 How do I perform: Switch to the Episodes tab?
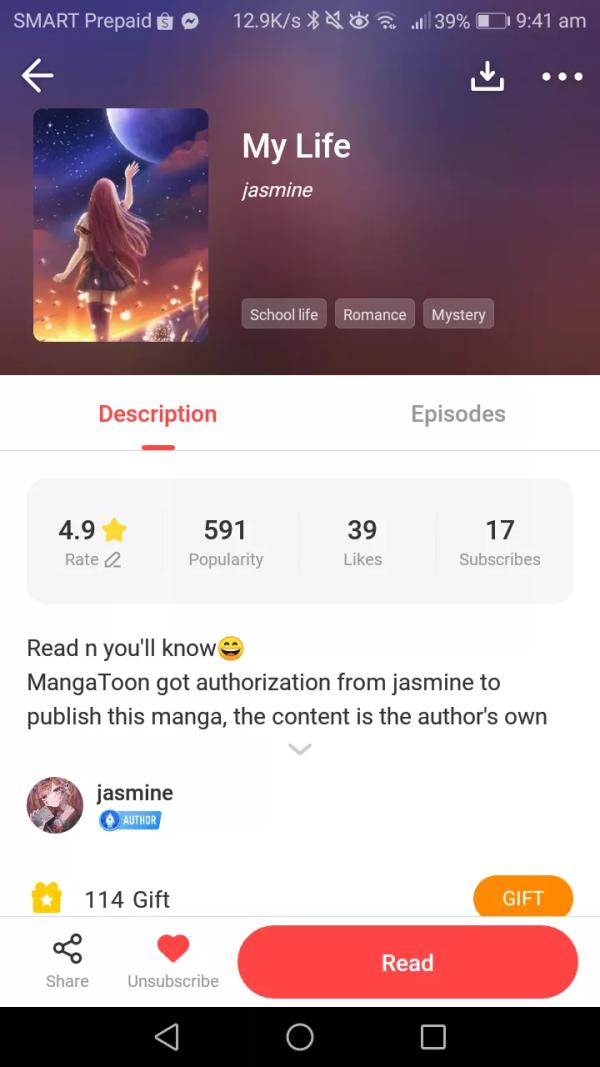point(457,414)
